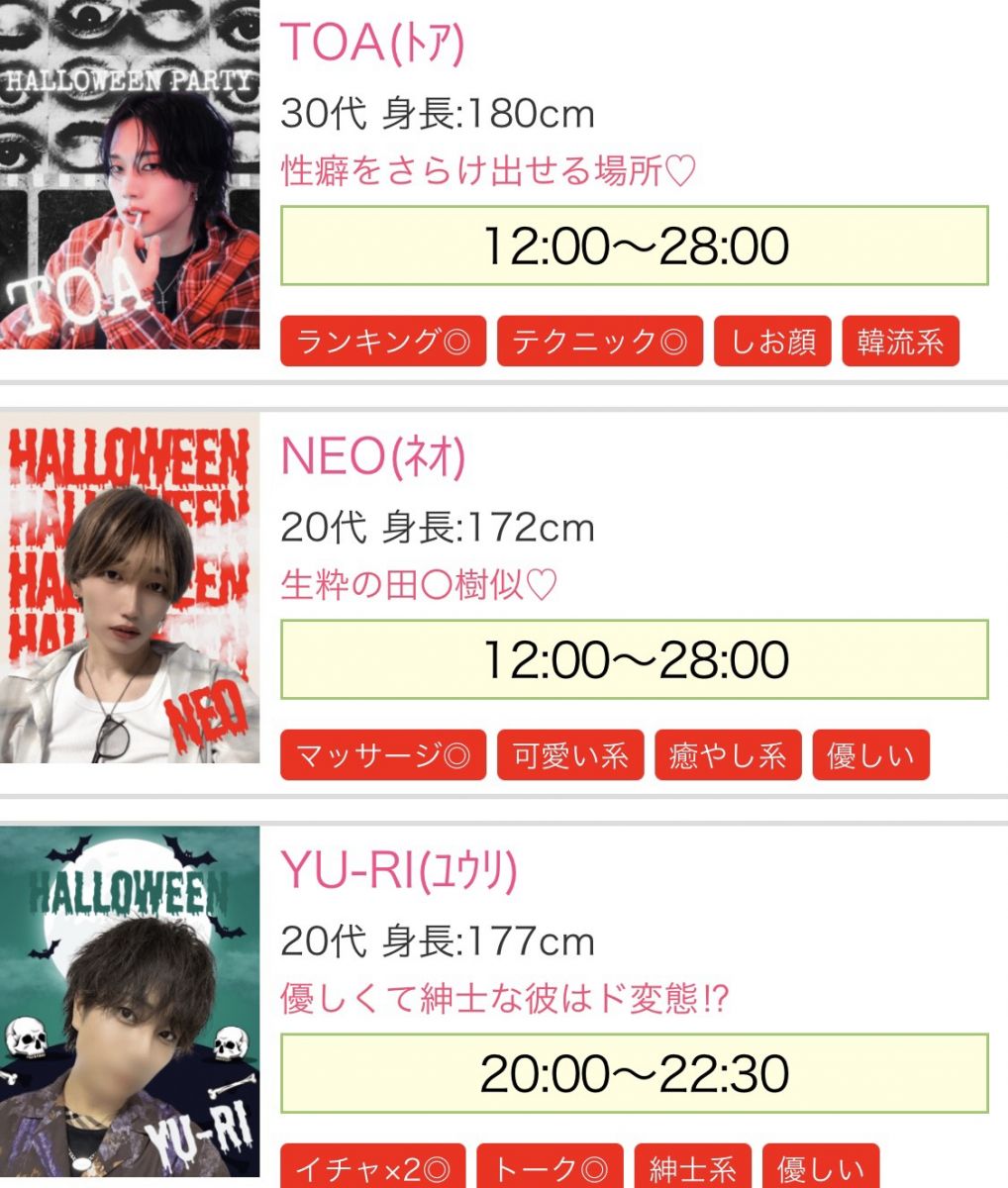Tap the テクニック◎ tag
Image resolution: width=1008 pixels, height=1188 pixels.
(599, 342)
